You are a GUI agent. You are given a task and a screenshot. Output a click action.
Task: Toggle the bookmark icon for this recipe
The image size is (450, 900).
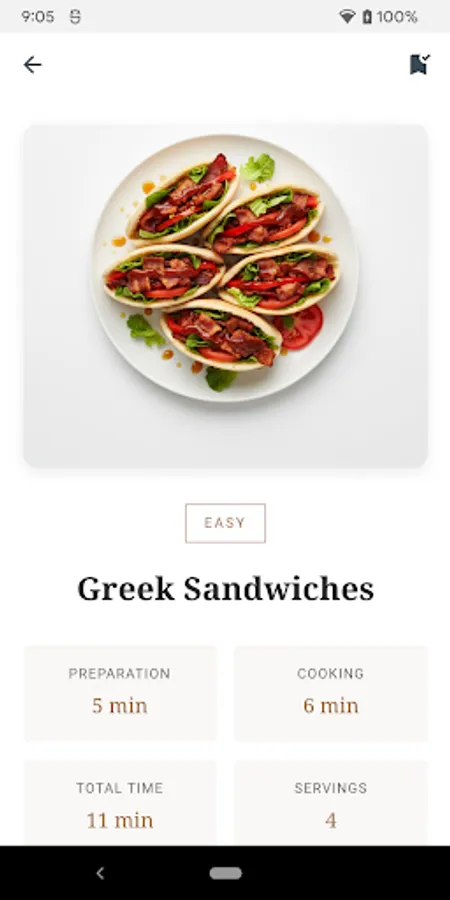click(x=420, y=65)
